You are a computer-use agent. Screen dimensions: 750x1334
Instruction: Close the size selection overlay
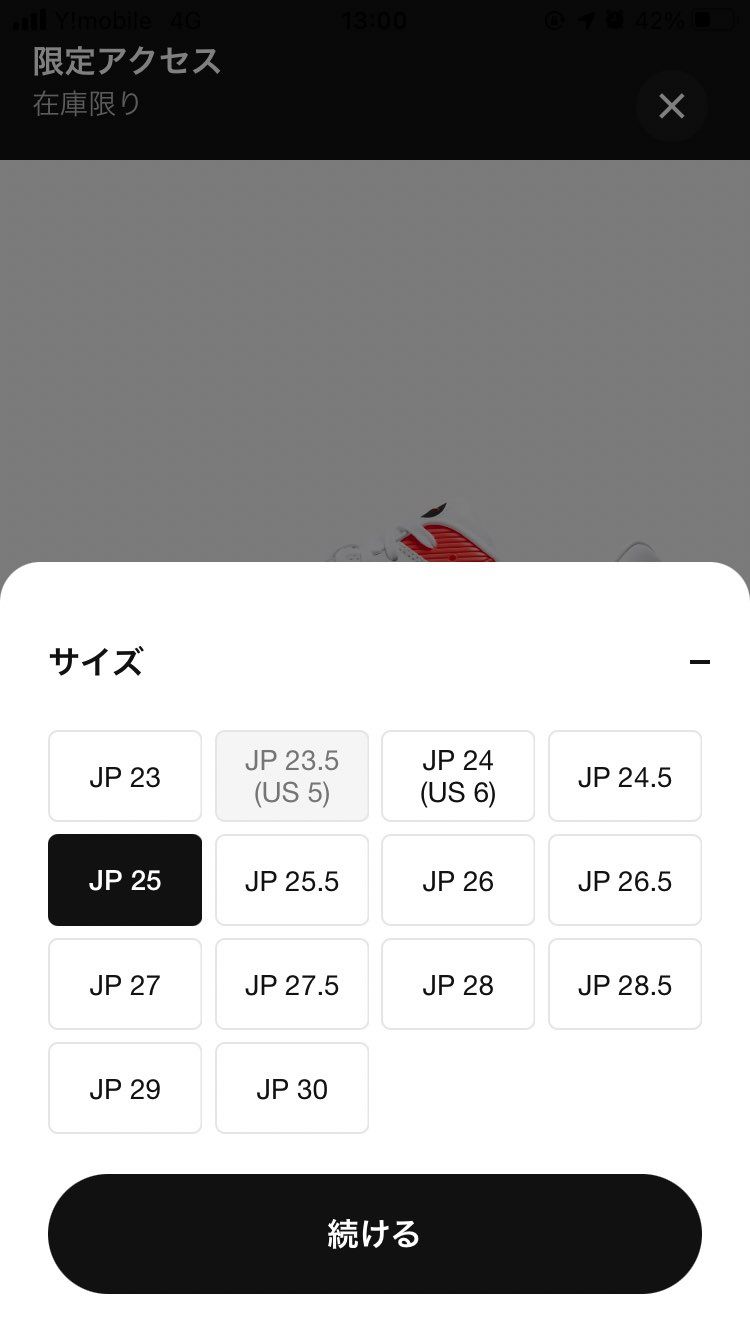671,106
